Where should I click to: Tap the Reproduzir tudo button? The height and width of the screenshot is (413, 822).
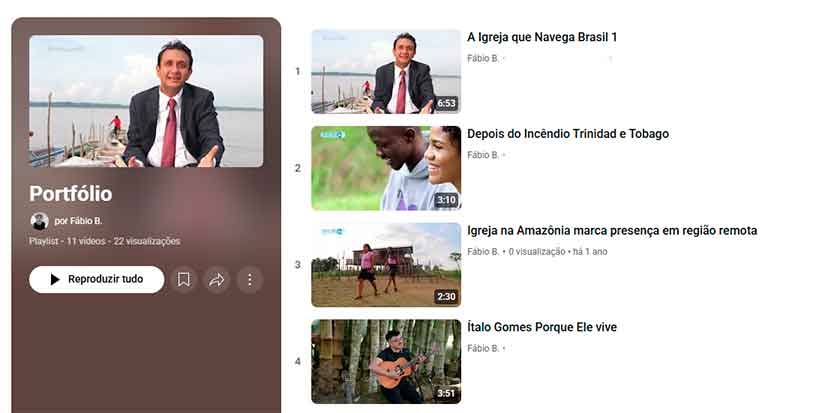(x=96, y=280)
